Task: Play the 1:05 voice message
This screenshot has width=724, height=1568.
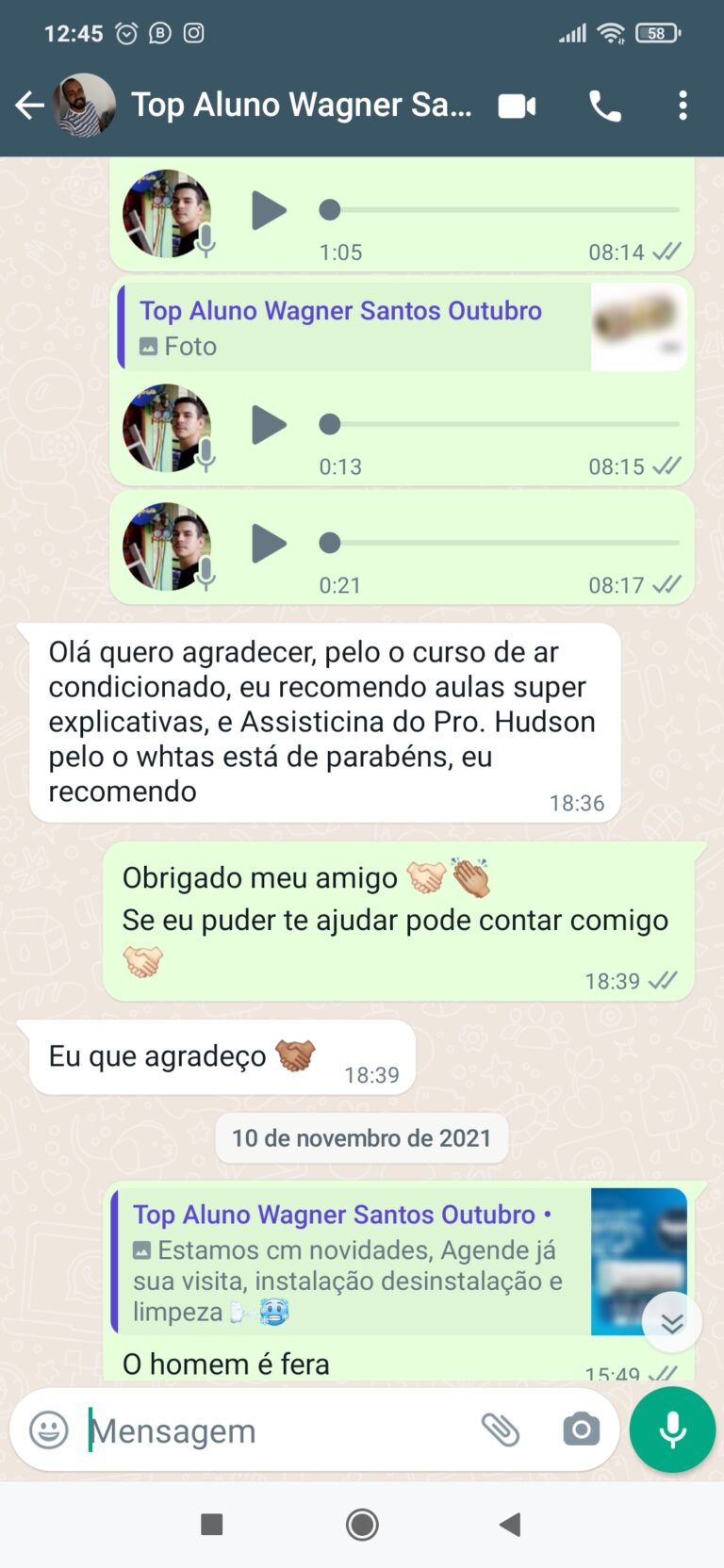Action: click(269, 210)
